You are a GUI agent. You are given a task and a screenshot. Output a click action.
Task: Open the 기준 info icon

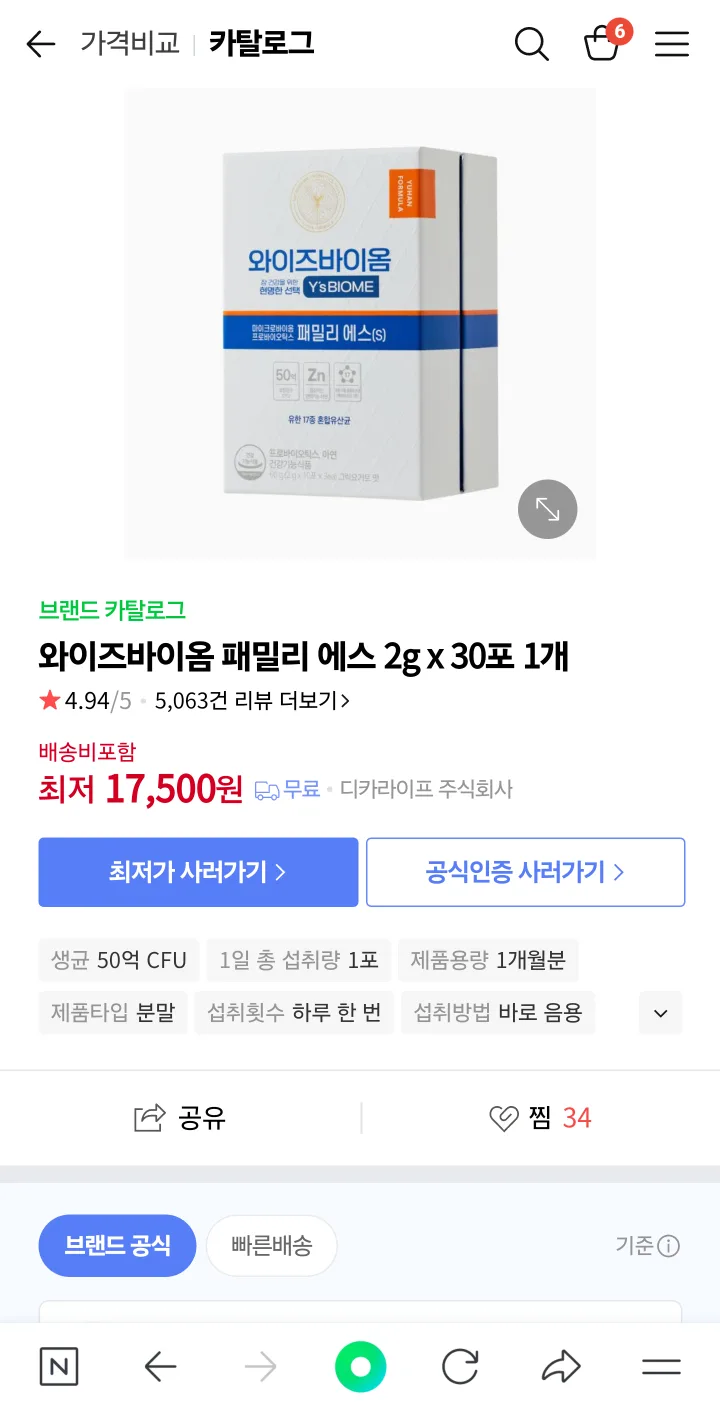pos(669,1246)
